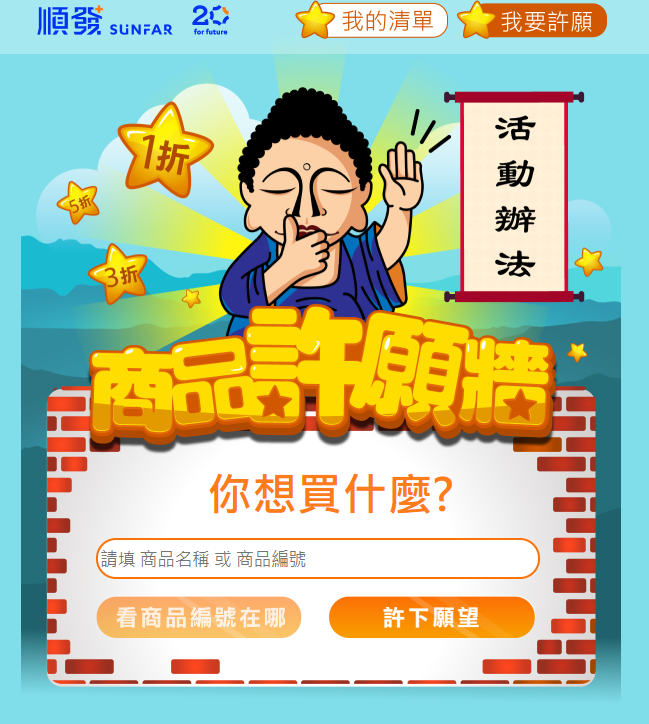
Task: Tap 看商品編號在哪 button
Action: click(199, 618)
